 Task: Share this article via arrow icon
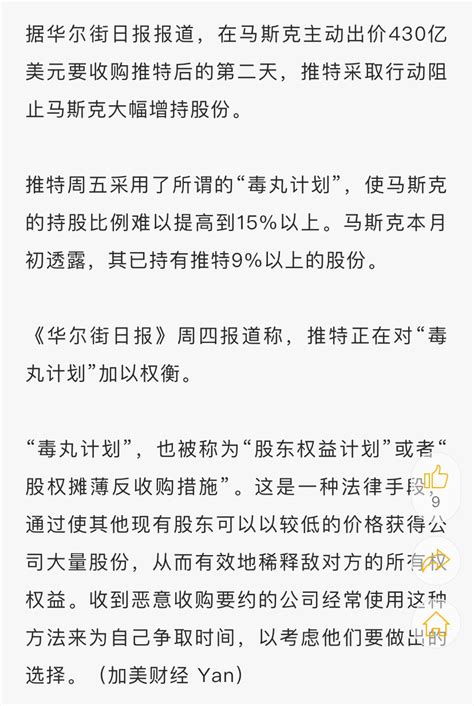pos(436,561)
